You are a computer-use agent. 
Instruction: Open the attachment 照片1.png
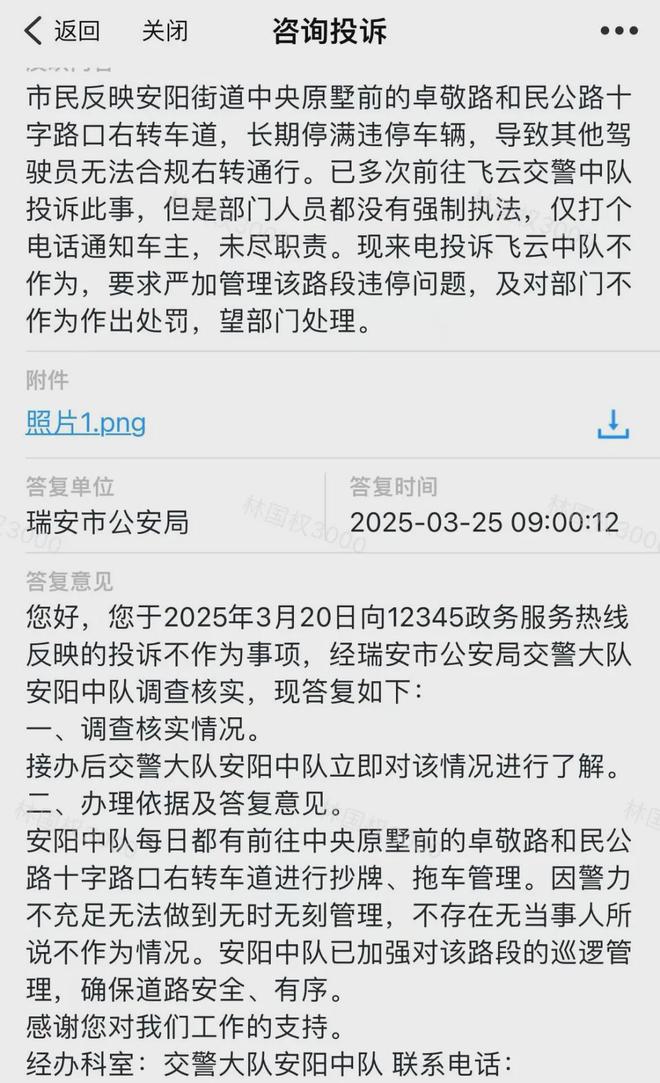click(86, 423)
